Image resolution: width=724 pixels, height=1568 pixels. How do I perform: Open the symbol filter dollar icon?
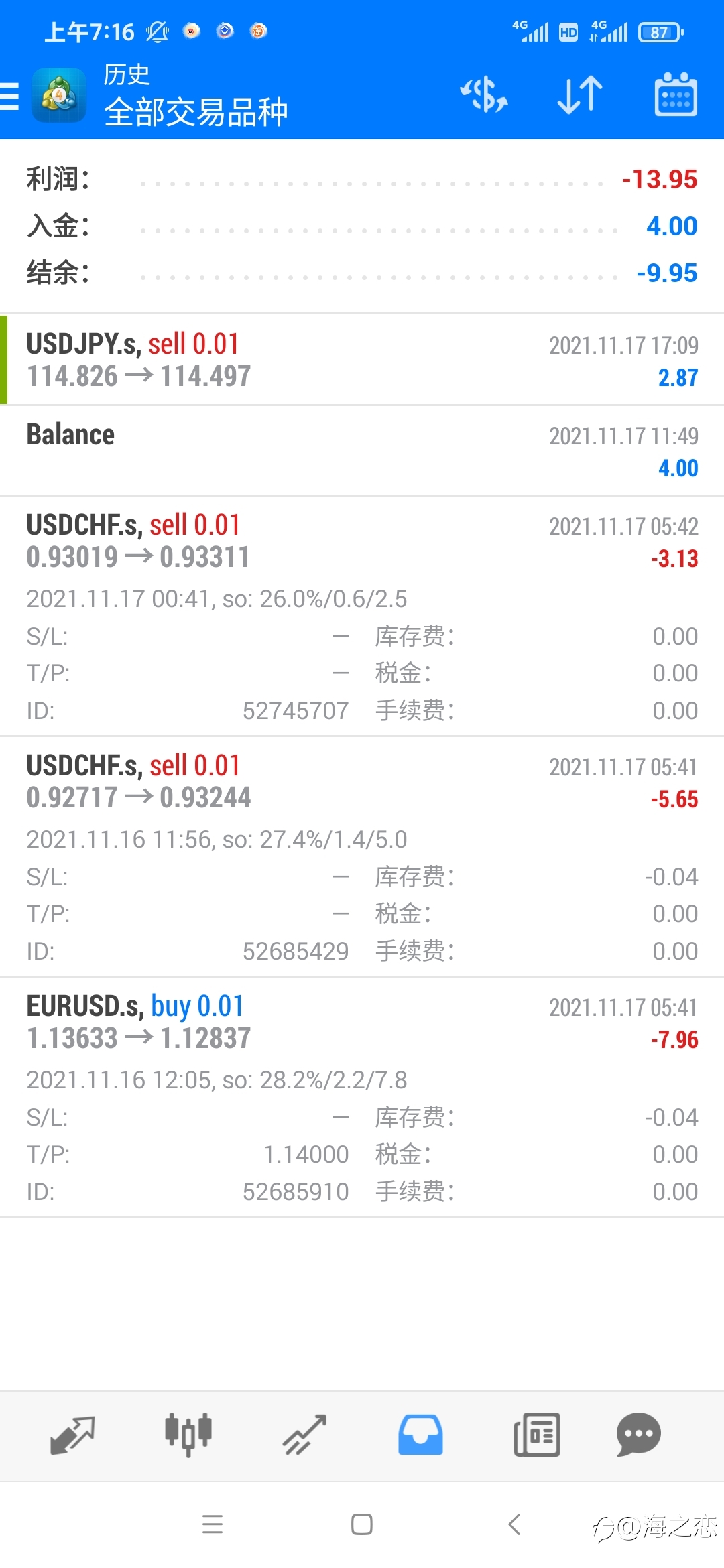(483, 94)
